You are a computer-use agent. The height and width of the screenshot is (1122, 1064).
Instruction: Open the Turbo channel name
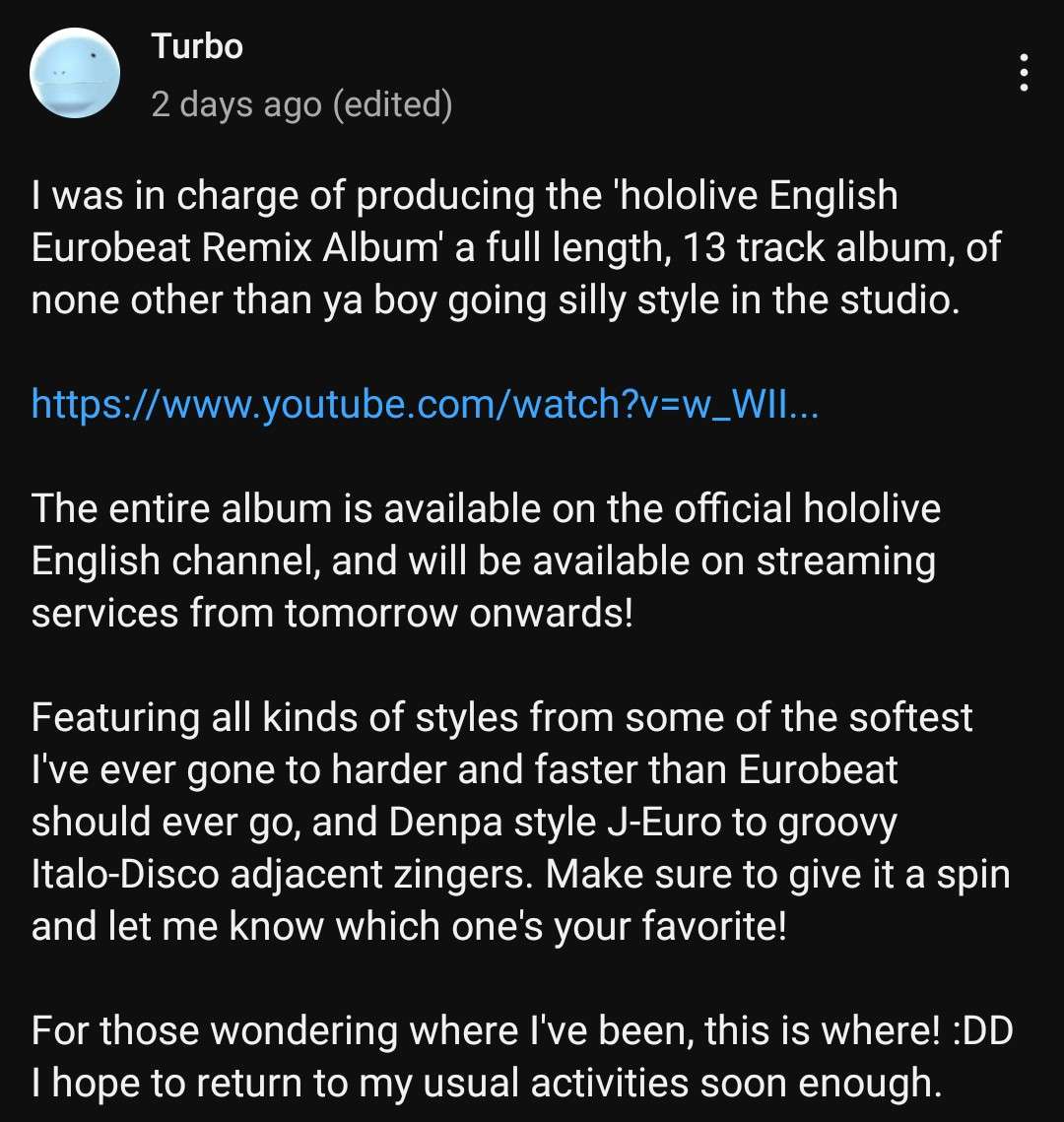coord(197,46)
